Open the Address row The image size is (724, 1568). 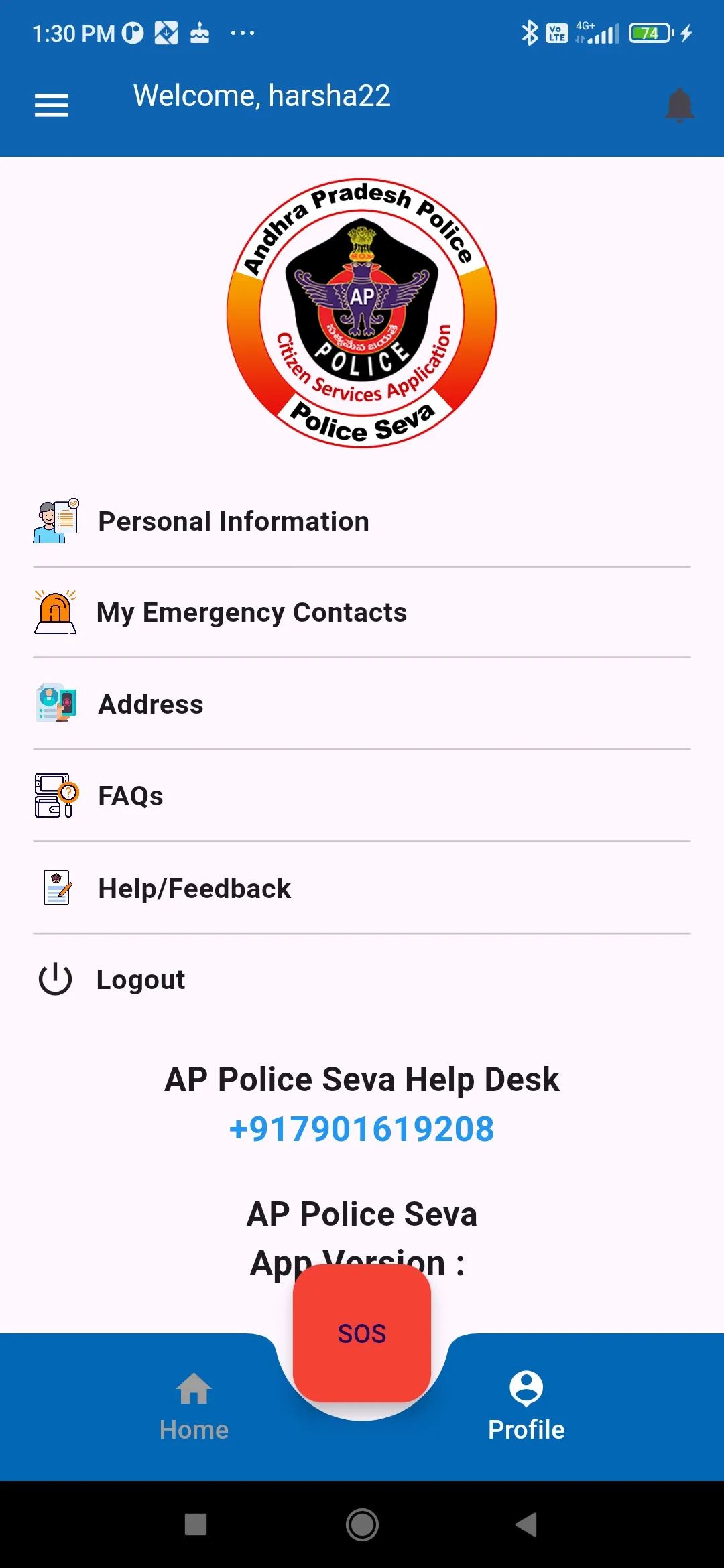[x=151, y=704]
